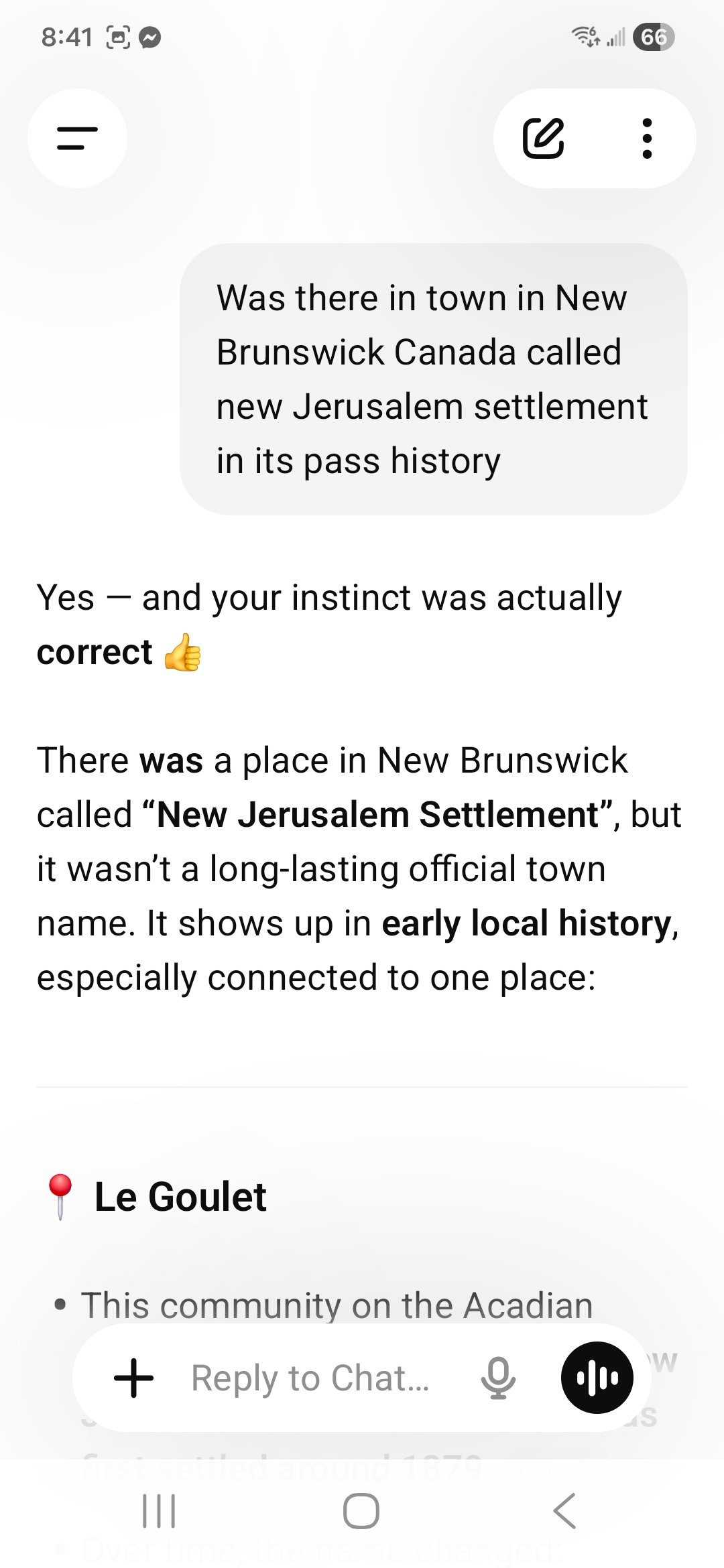Open the three-dot overflow menu

[646, 139]
